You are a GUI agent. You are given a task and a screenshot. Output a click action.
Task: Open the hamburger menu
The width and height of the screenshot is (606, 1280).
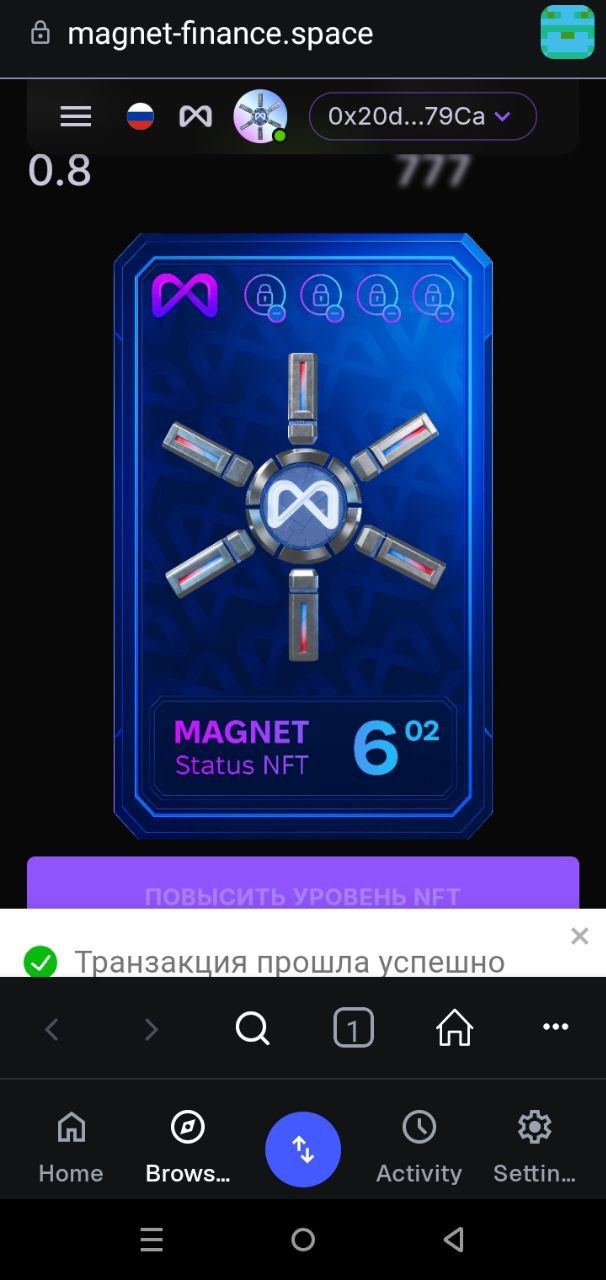(x=76, y=117)
